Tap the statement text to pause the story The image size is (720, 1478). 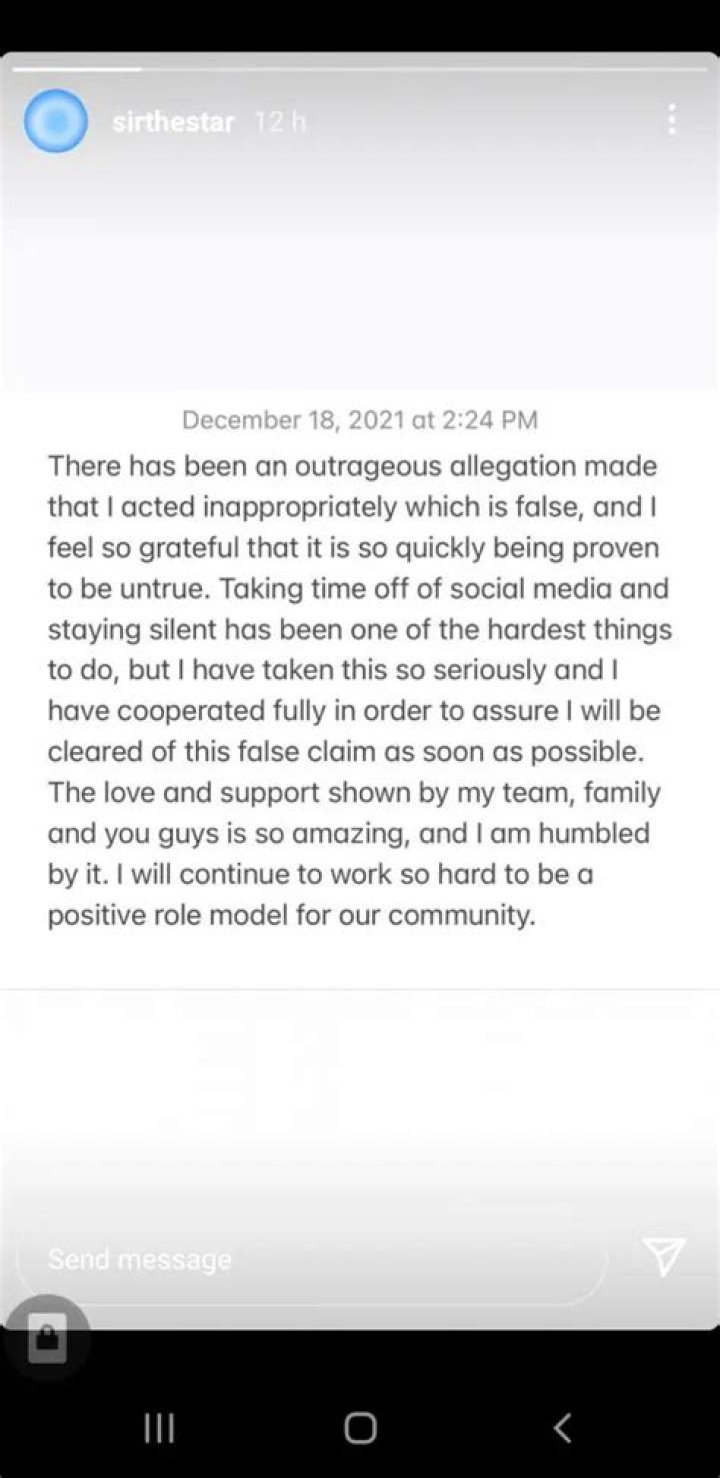[x=360, y=690]
